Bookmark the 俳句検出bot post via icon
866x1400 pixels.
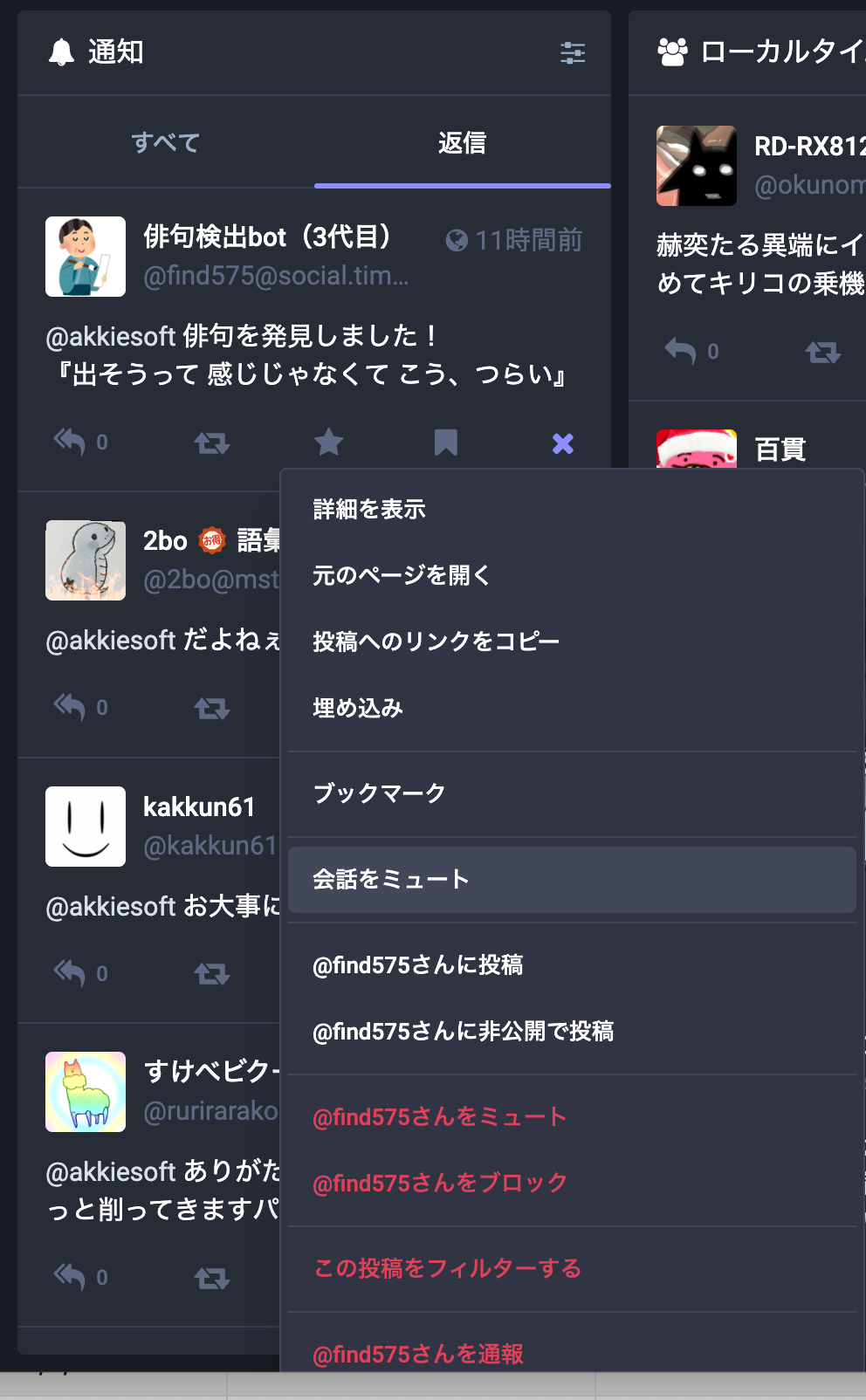446,443
